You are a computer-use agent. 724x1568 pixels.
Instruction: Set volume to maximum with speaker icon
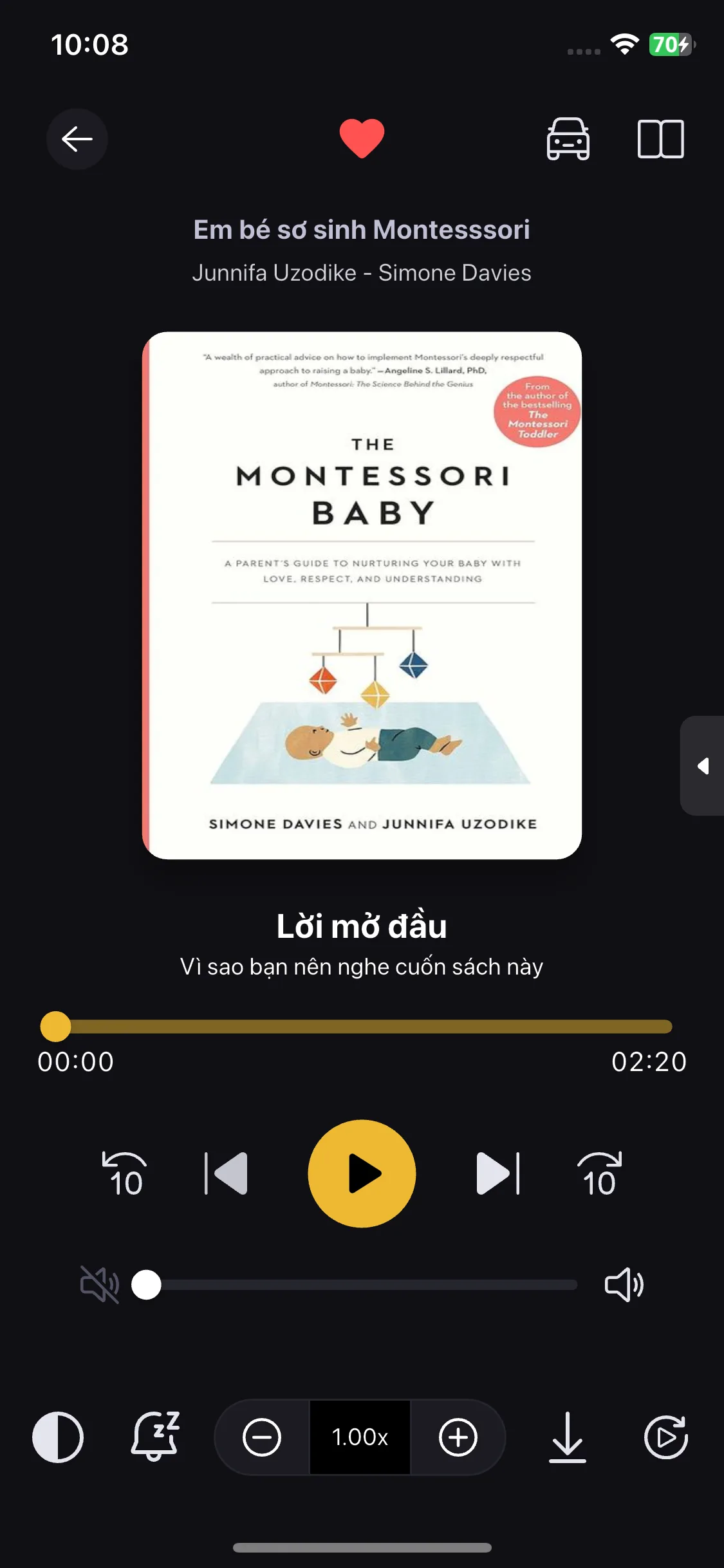[x=624, y=1285]
